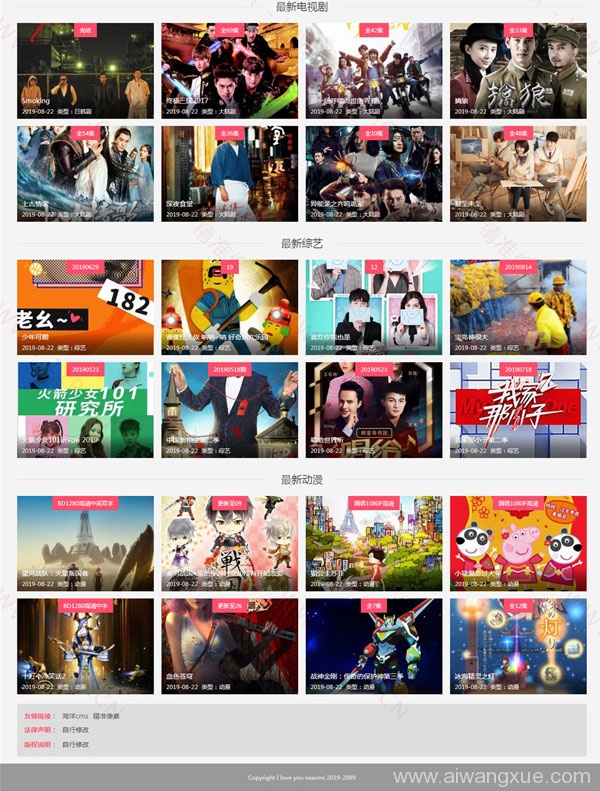Image resolution: width=600 pixels, height=791 pixels.
Task: Open the drama card marked 全42集
Action: tap(374, 70)
